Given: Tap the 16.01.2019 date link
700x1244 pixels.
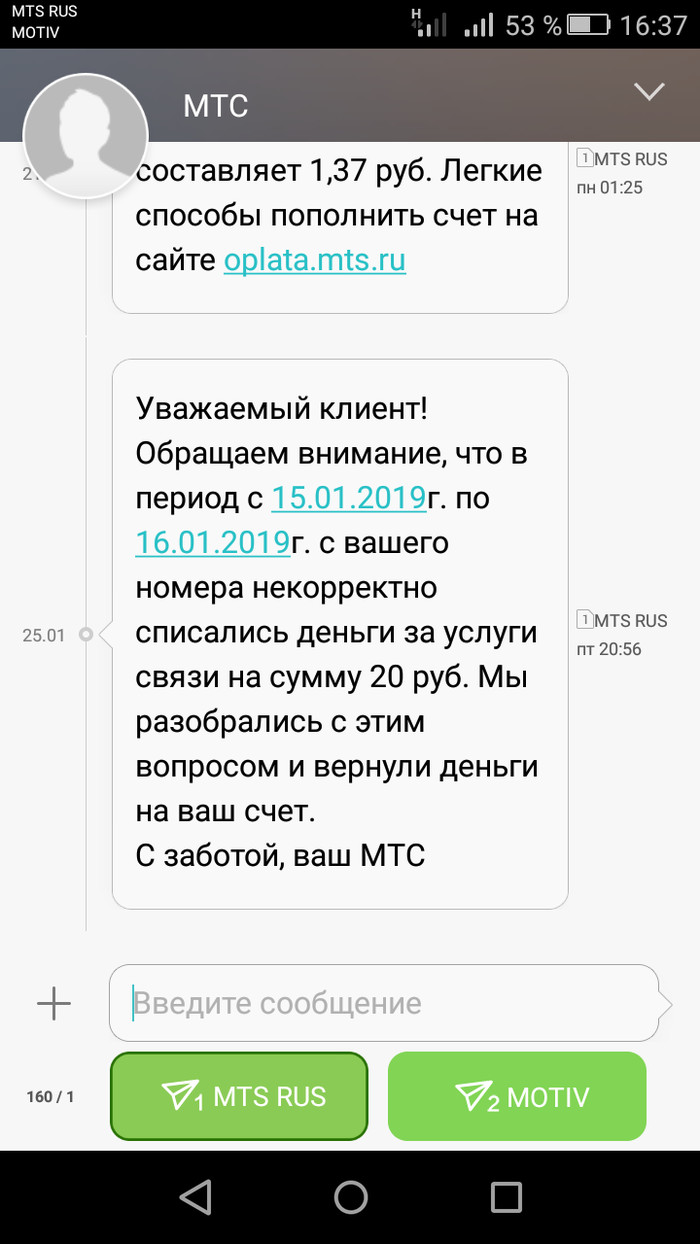Looking at the screenshot, I should [212, 542].
